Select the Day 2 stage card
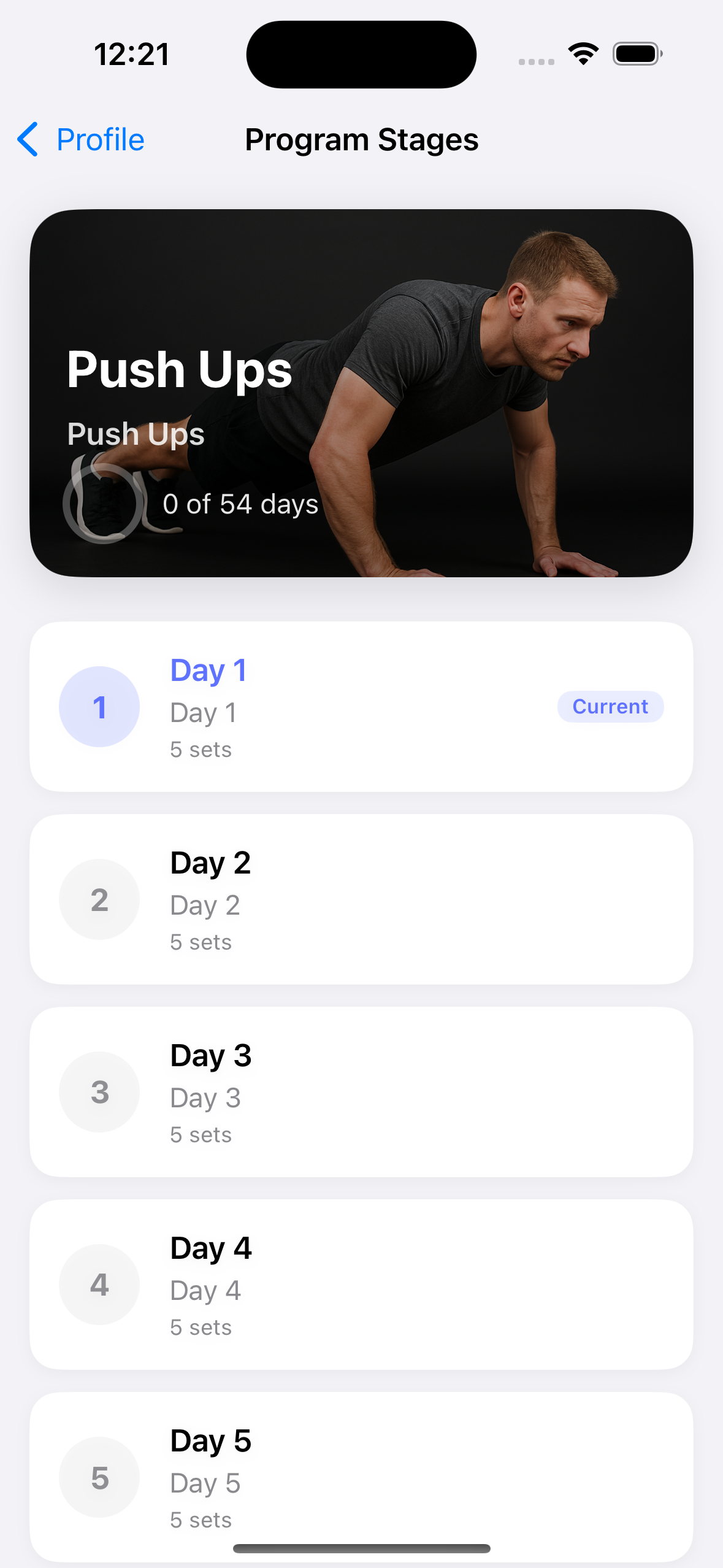723x1568 pixels. point(361,899)
